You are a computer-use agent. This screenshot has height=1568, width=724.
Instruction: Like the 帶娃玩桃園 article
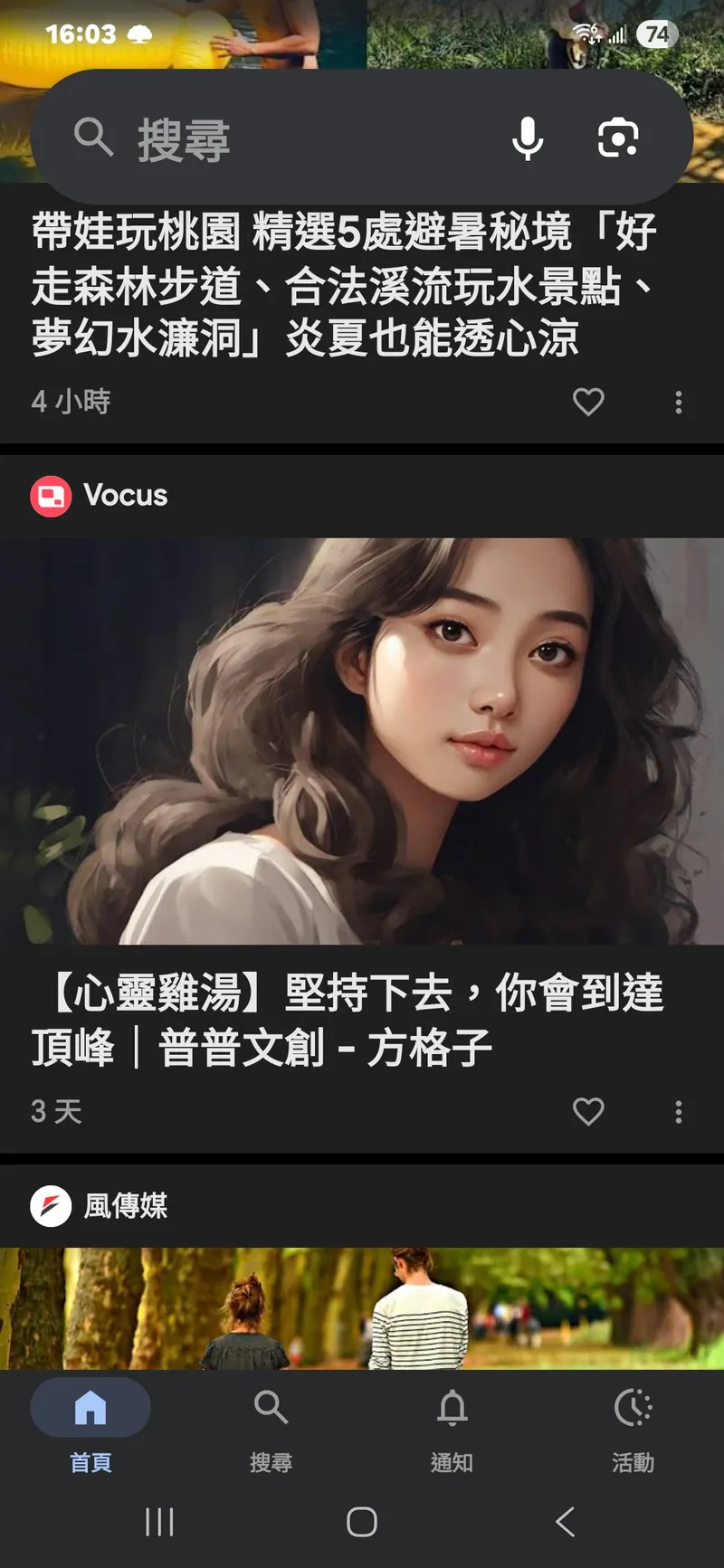point(588,402)
